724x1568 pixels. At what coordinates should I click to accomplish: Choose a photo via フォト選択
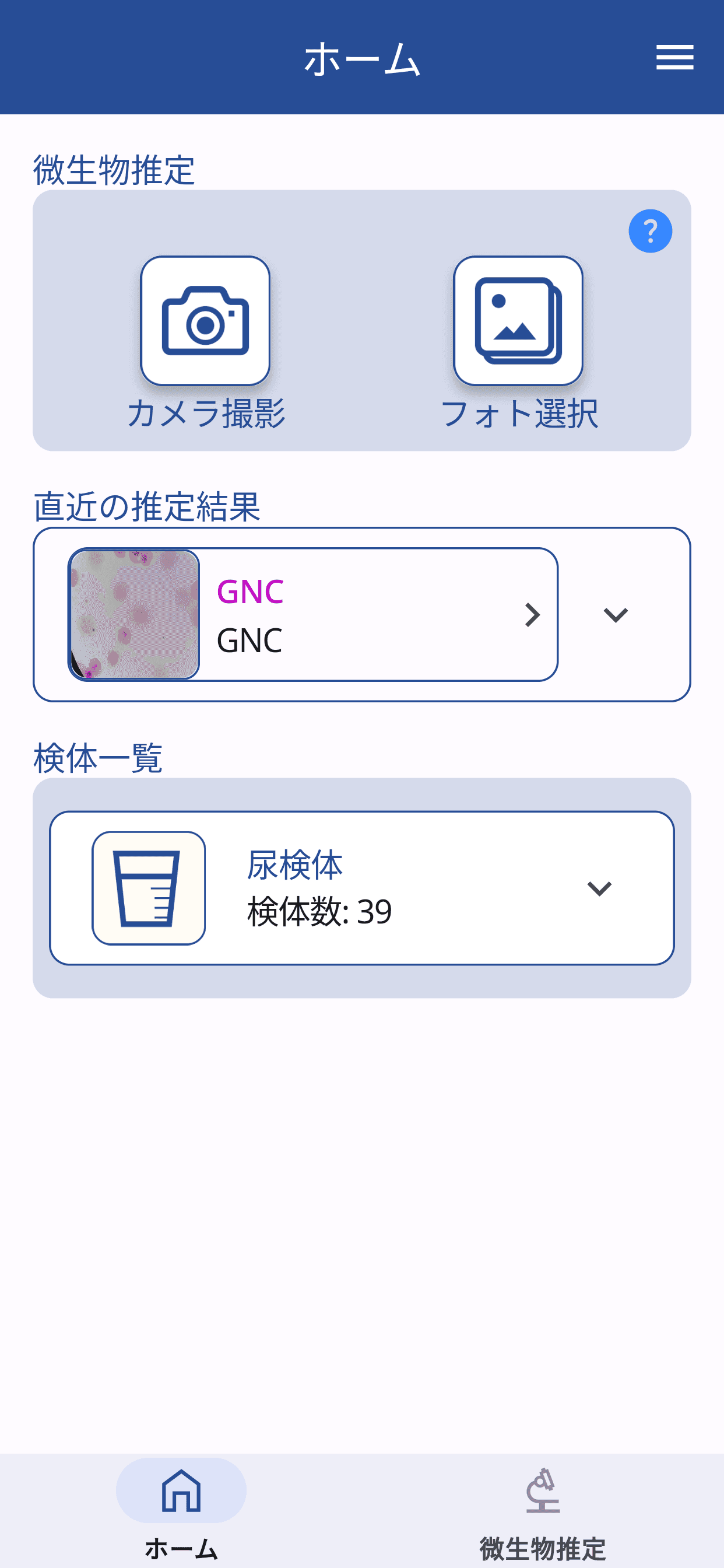point(518,321)
